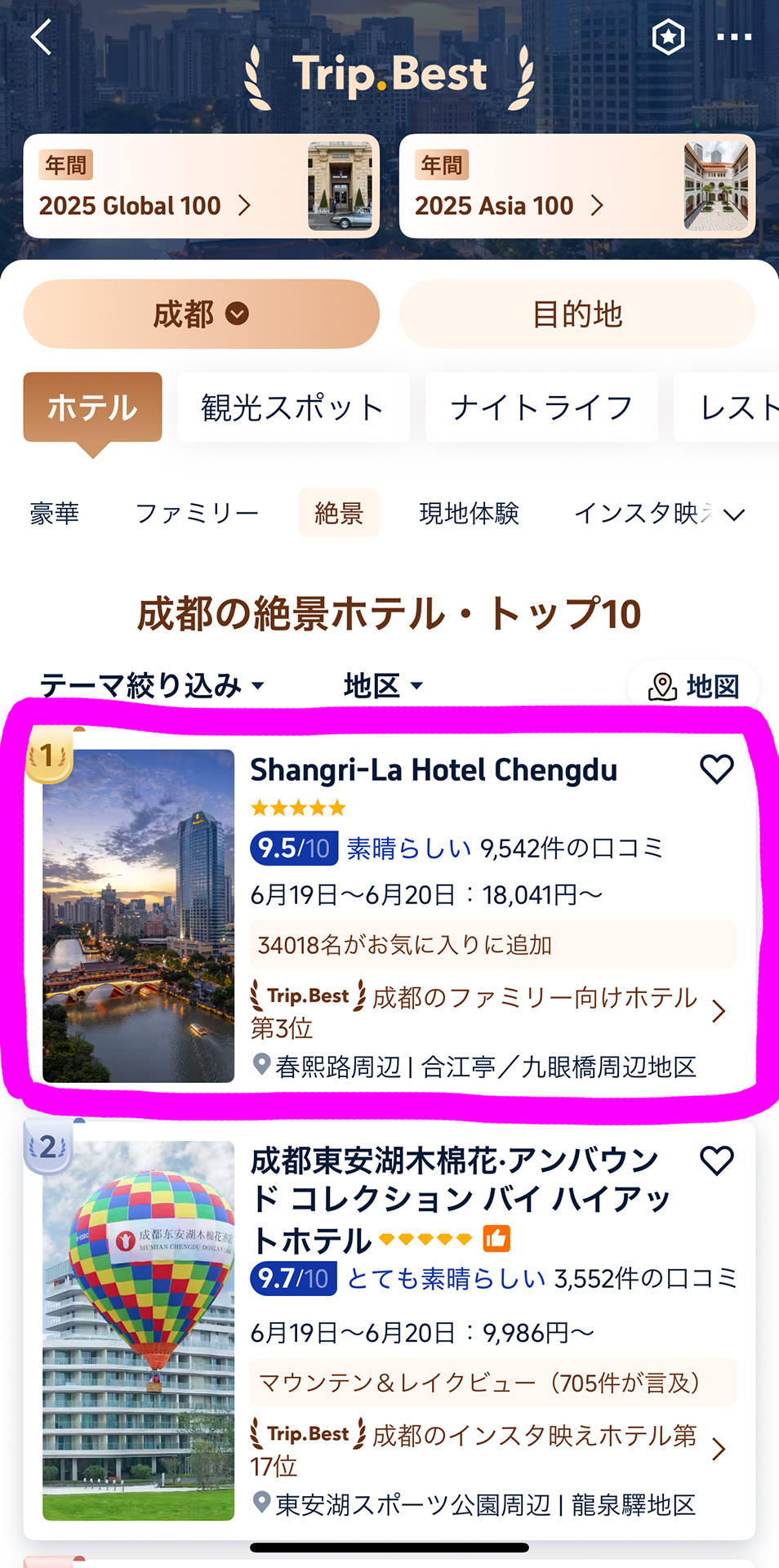The image size is (779, 1568).
Task: Open the award badge icon in the header
Action: pos(668,37)
